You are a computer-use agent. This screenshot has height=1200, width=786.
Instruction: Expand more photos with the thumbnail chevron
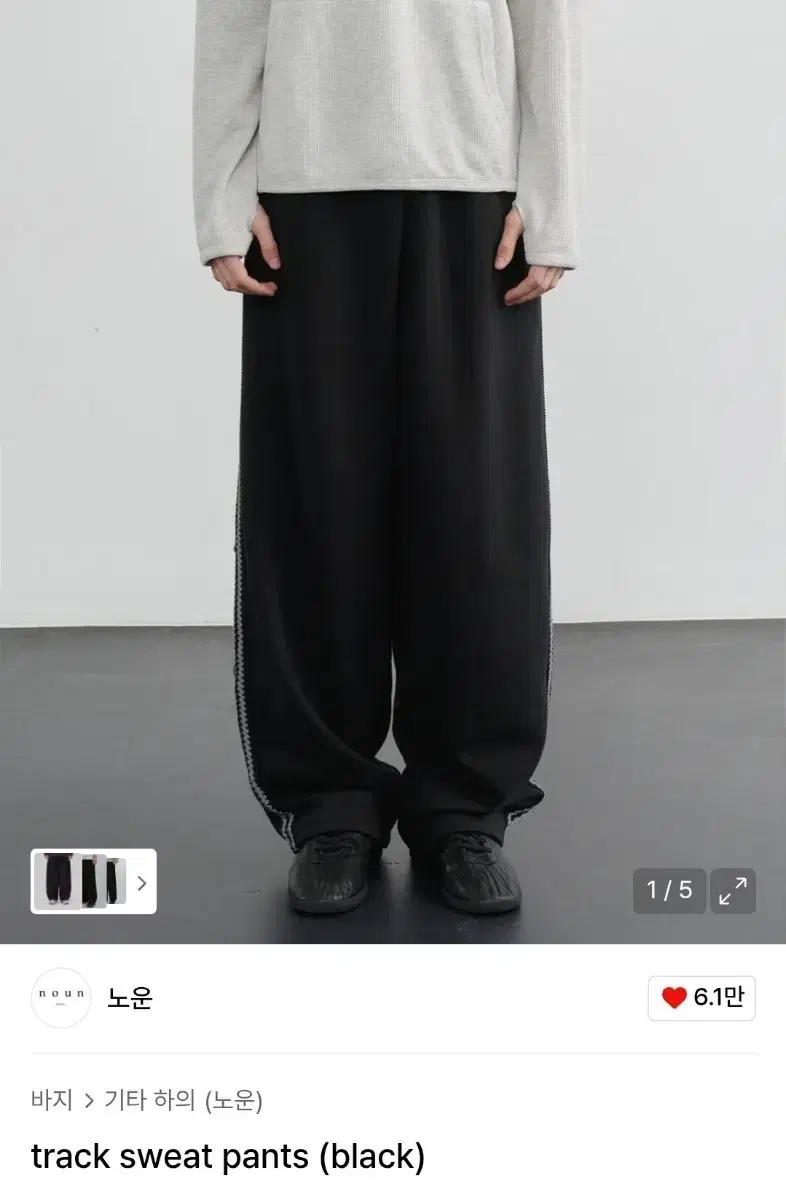(143, 885)
